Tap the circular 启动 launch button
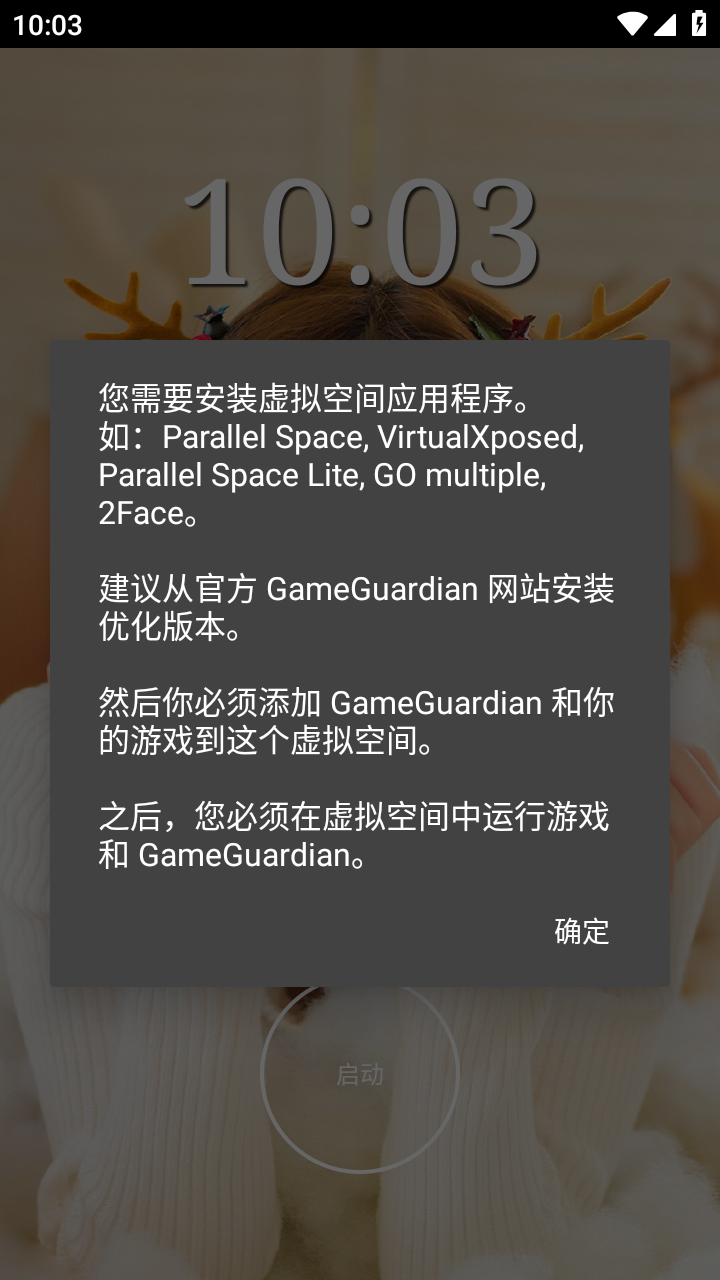The image size is (720, 1280). pos(360,1073)
